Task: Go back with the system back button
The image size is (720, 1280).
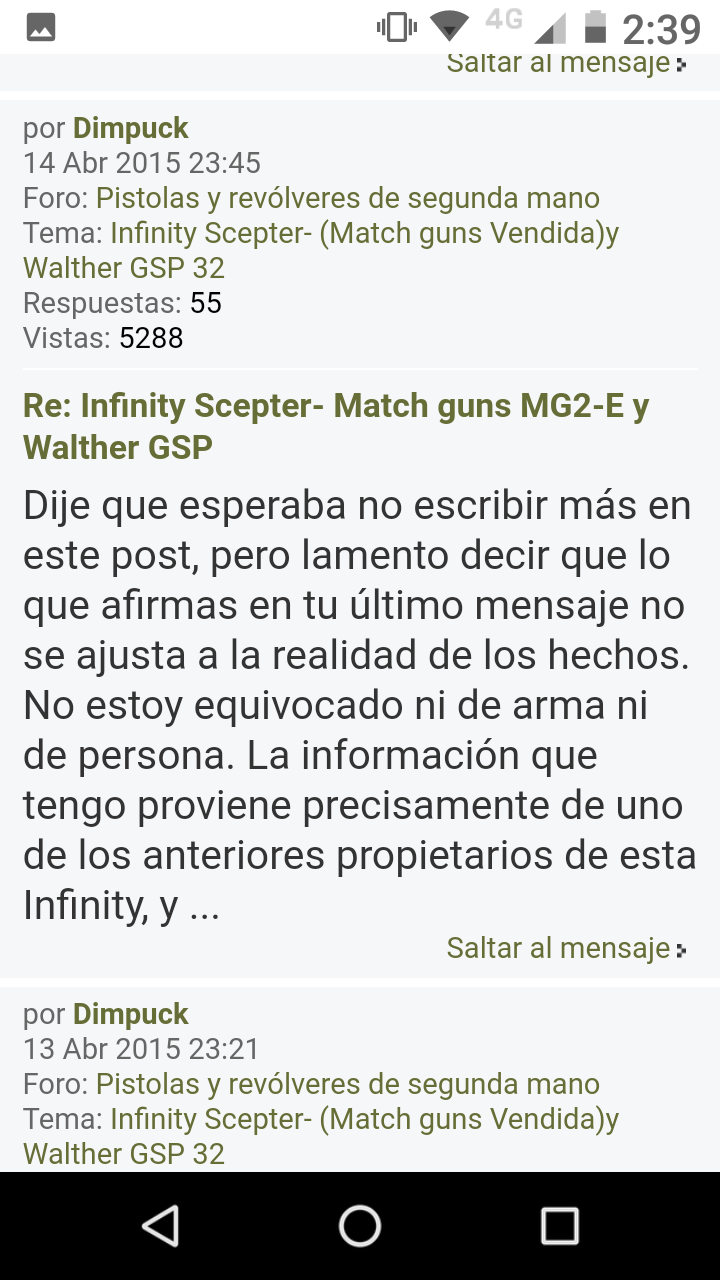Action: click(160, 1225)
